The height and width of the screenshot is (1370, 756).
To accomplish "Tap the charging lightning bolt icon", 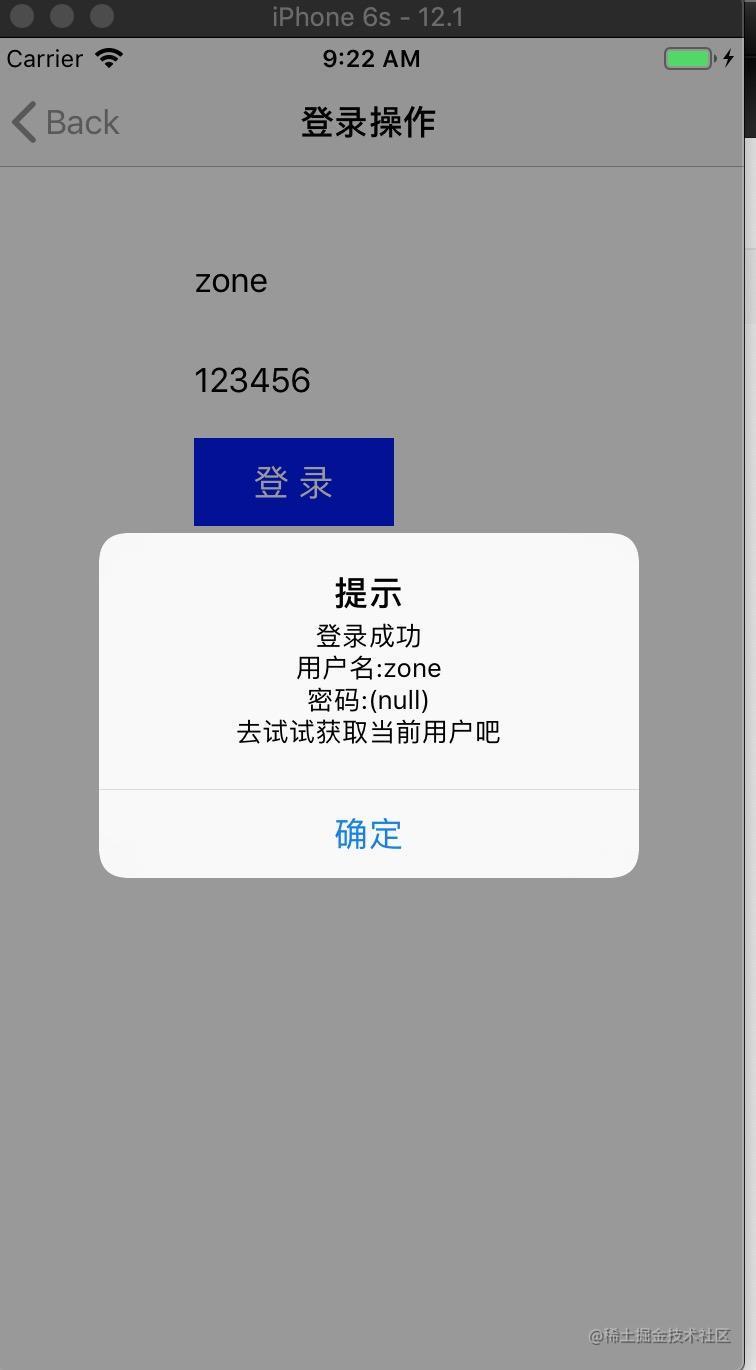I will pyautogui.click(x=727, y=58).
